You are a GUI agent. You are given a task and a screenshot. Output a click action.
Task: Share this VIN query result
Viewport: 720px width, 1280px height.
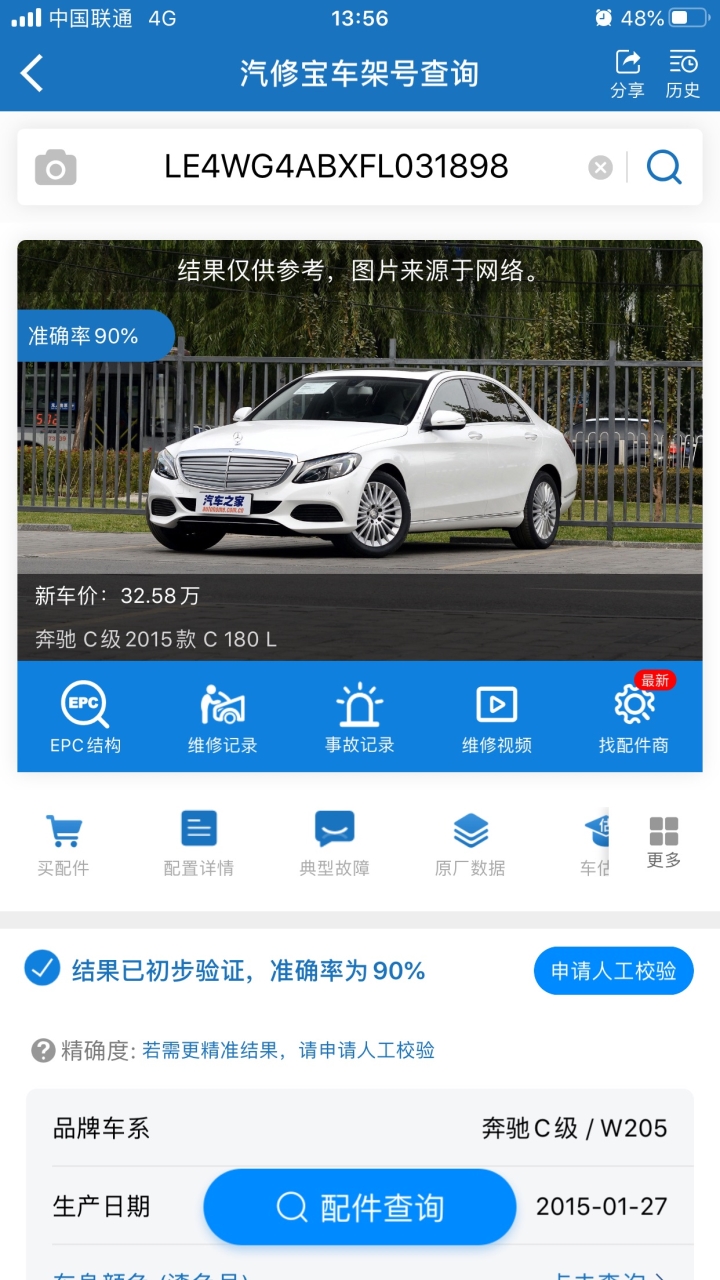(x=627, y=74)
